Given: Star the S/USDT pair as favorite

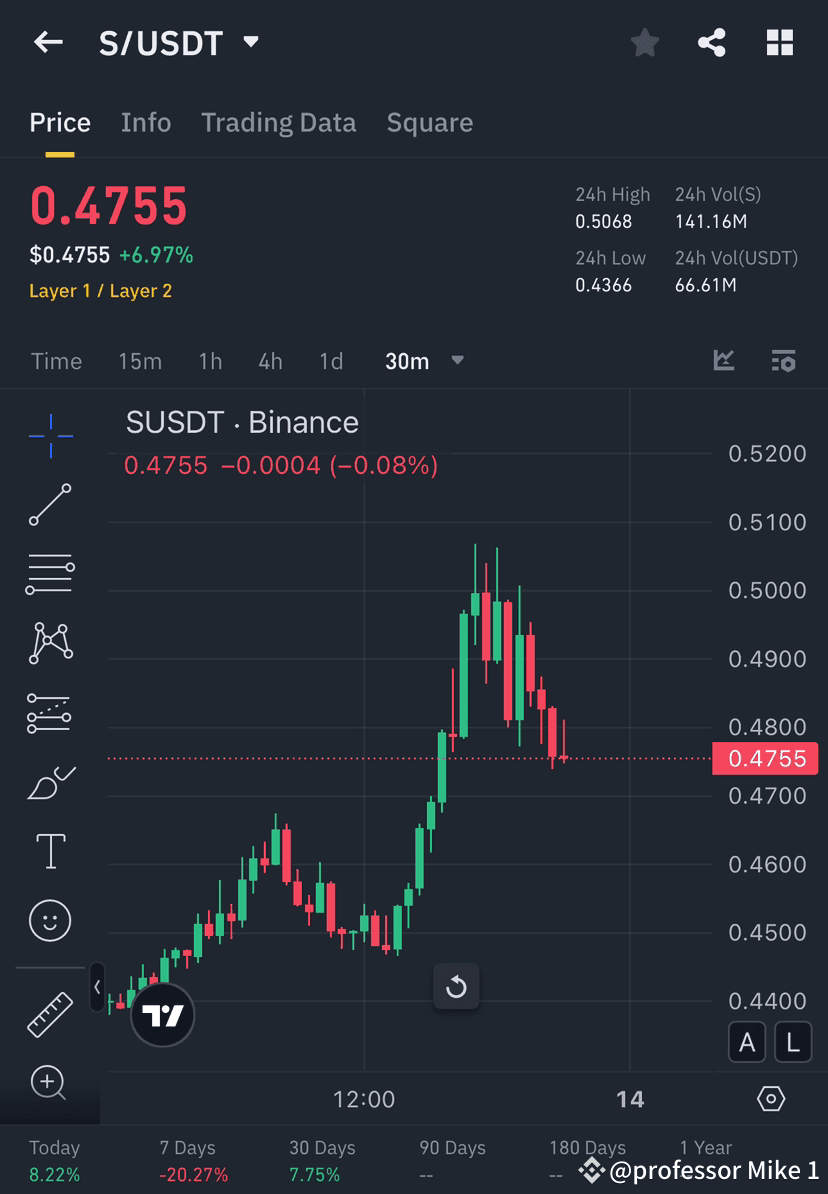Looking at the screenshot, I should coord(644,42).
